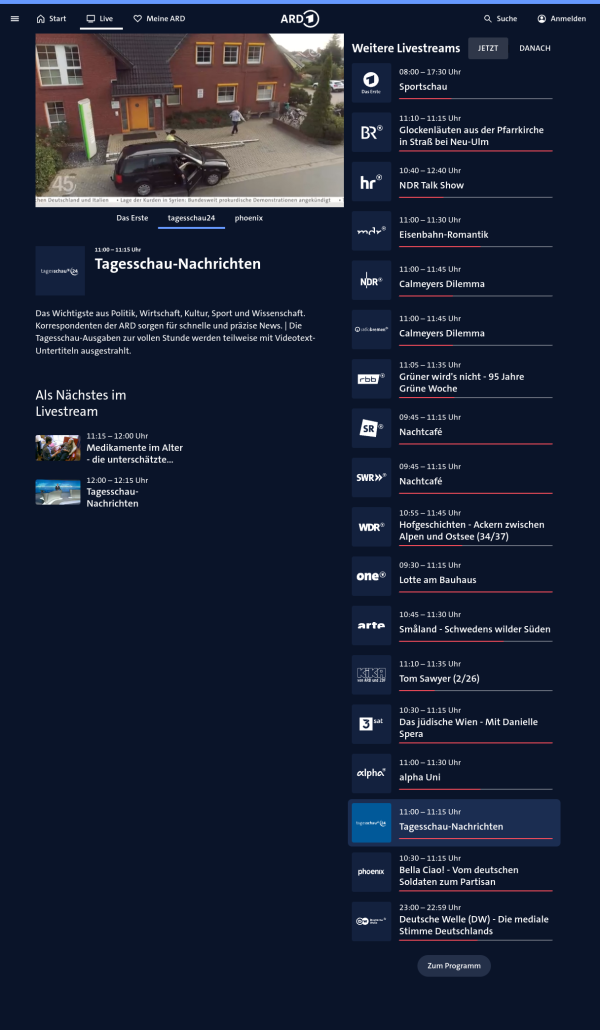This screenshot has width=600, height=1030.
Task: Open the Suche search
Action: coord(500,18)
